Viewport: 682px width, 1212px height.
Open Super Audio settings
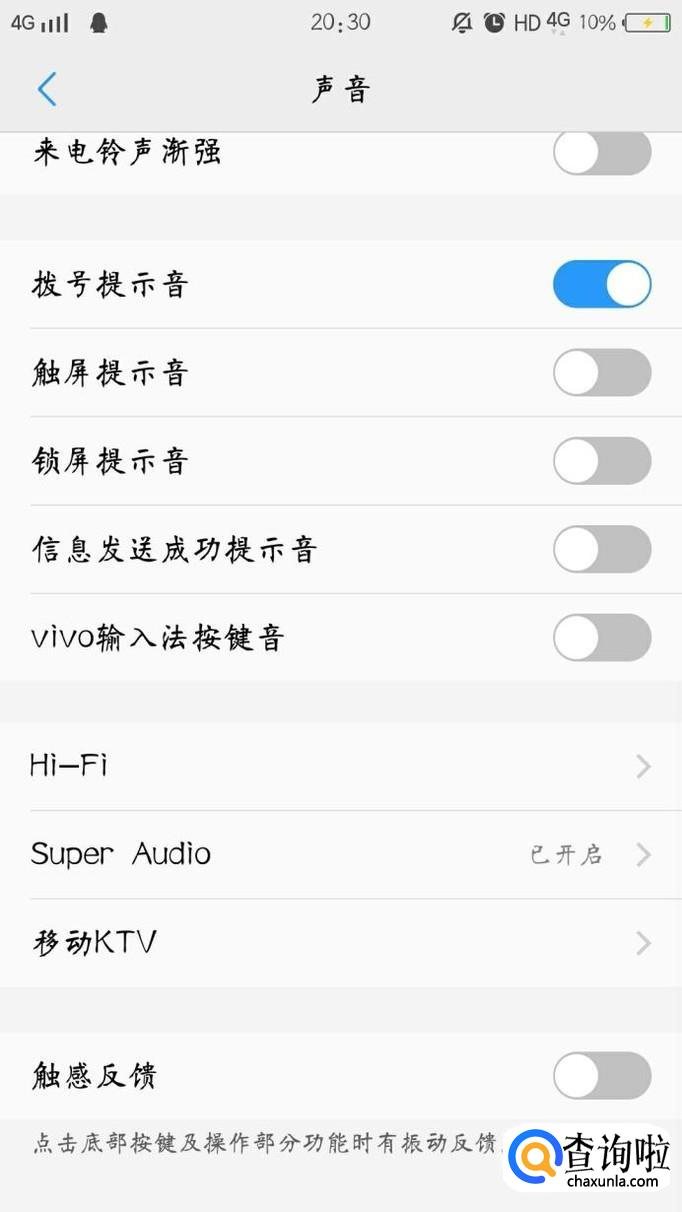click(x=341, y=855)
